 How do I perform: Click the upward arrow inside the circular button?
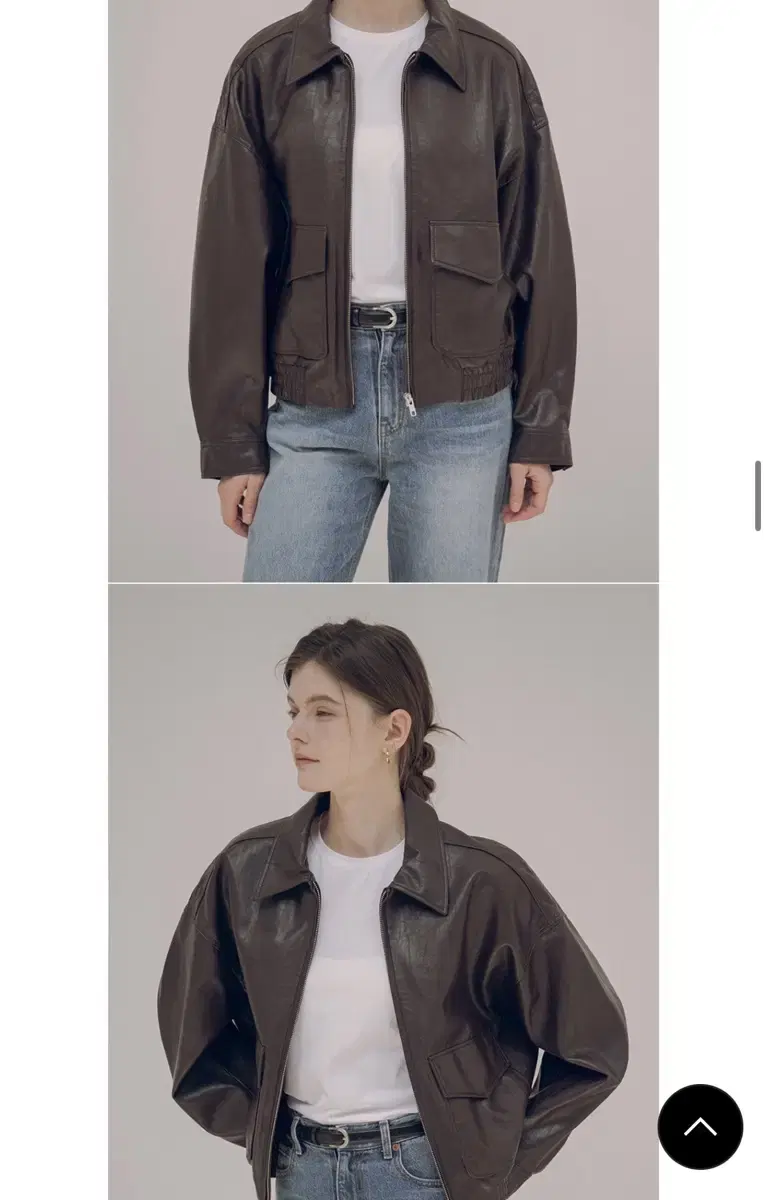pos(700,1126)
